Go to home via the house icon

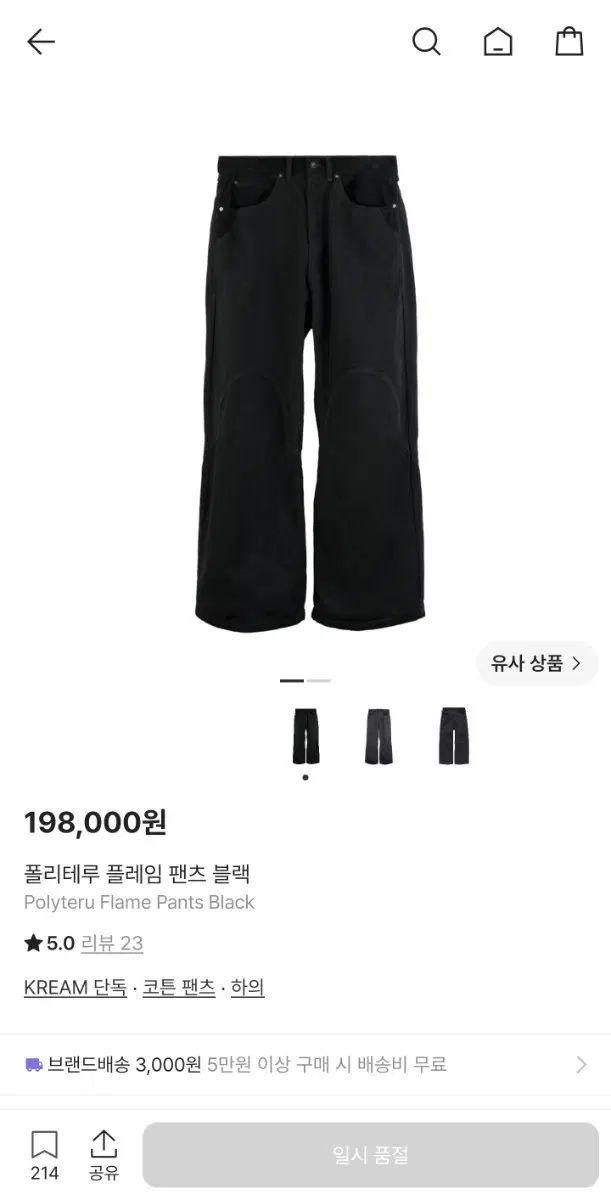[x=497, y=41]
